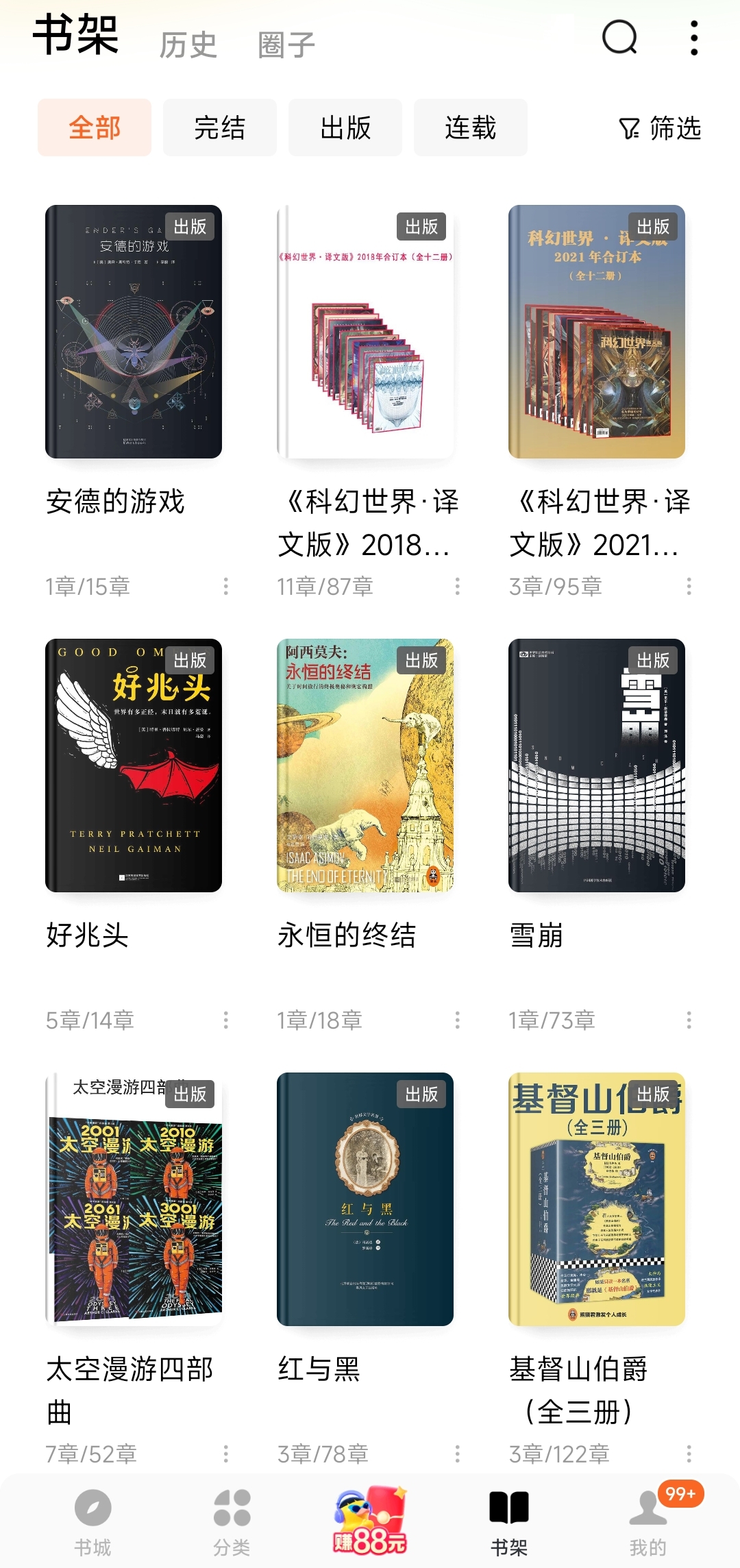Switch to the 历史 tab
The image size is (740, 1568).
pos(188,45)
